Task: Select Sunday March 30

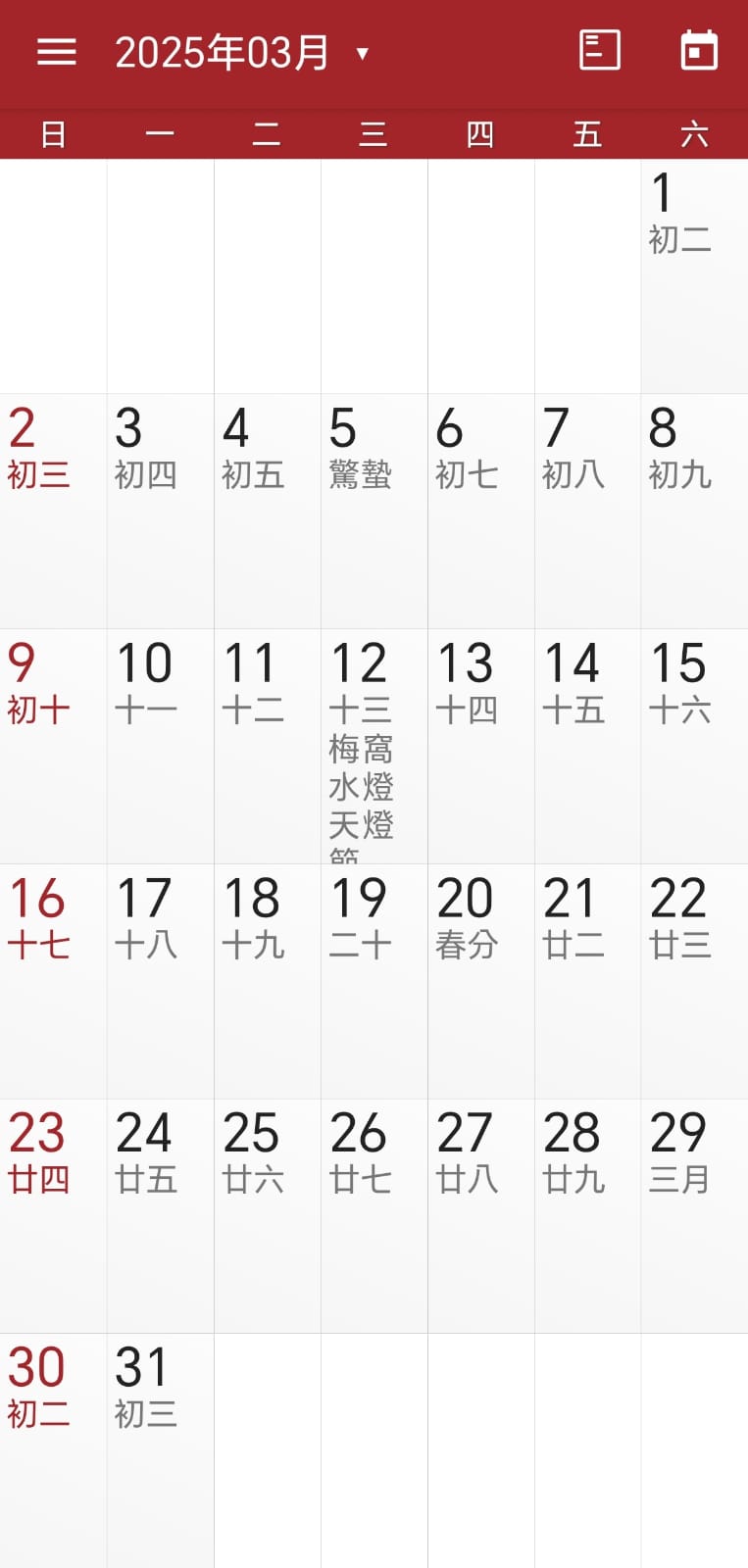Action: (53, 1450)
